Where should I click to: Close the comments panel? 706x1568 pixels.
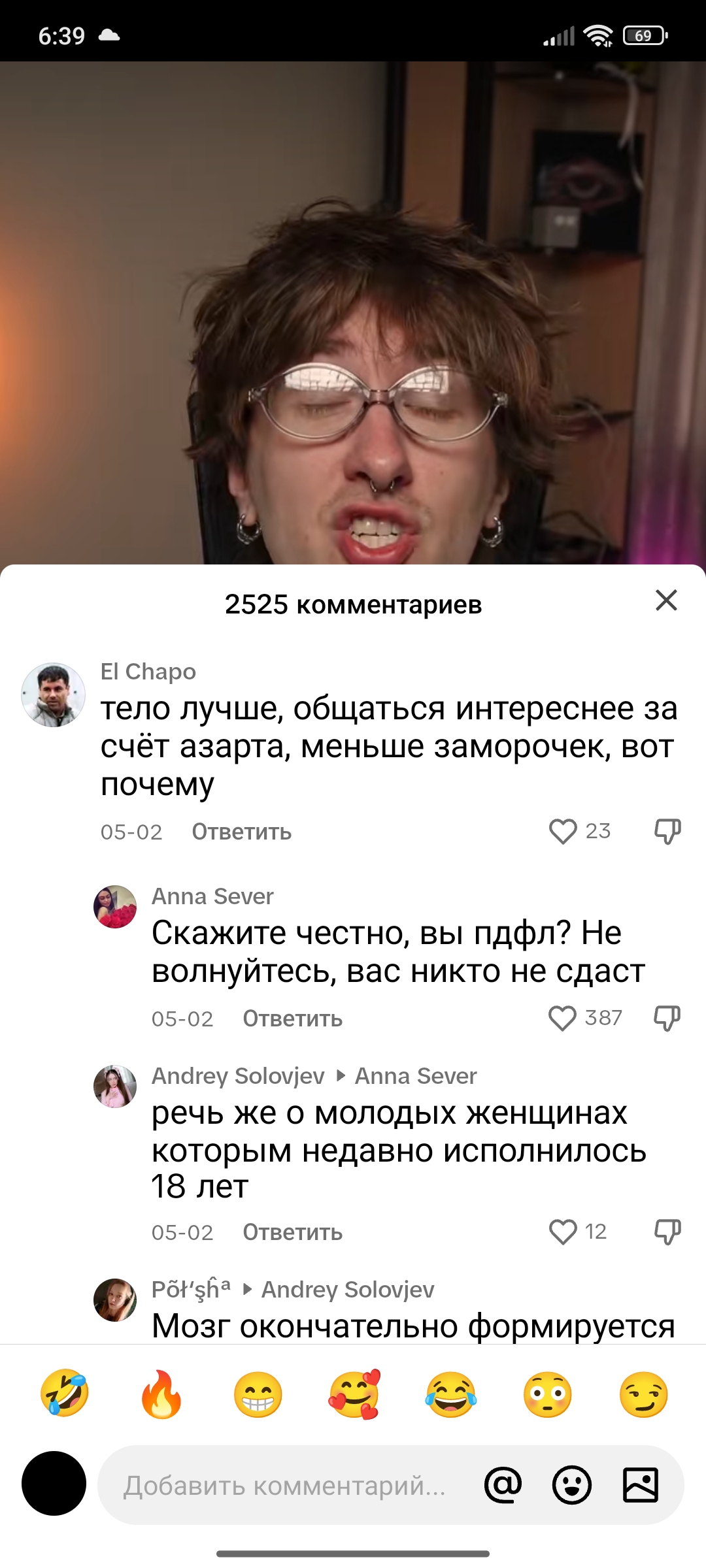click(x=666, y=600)
